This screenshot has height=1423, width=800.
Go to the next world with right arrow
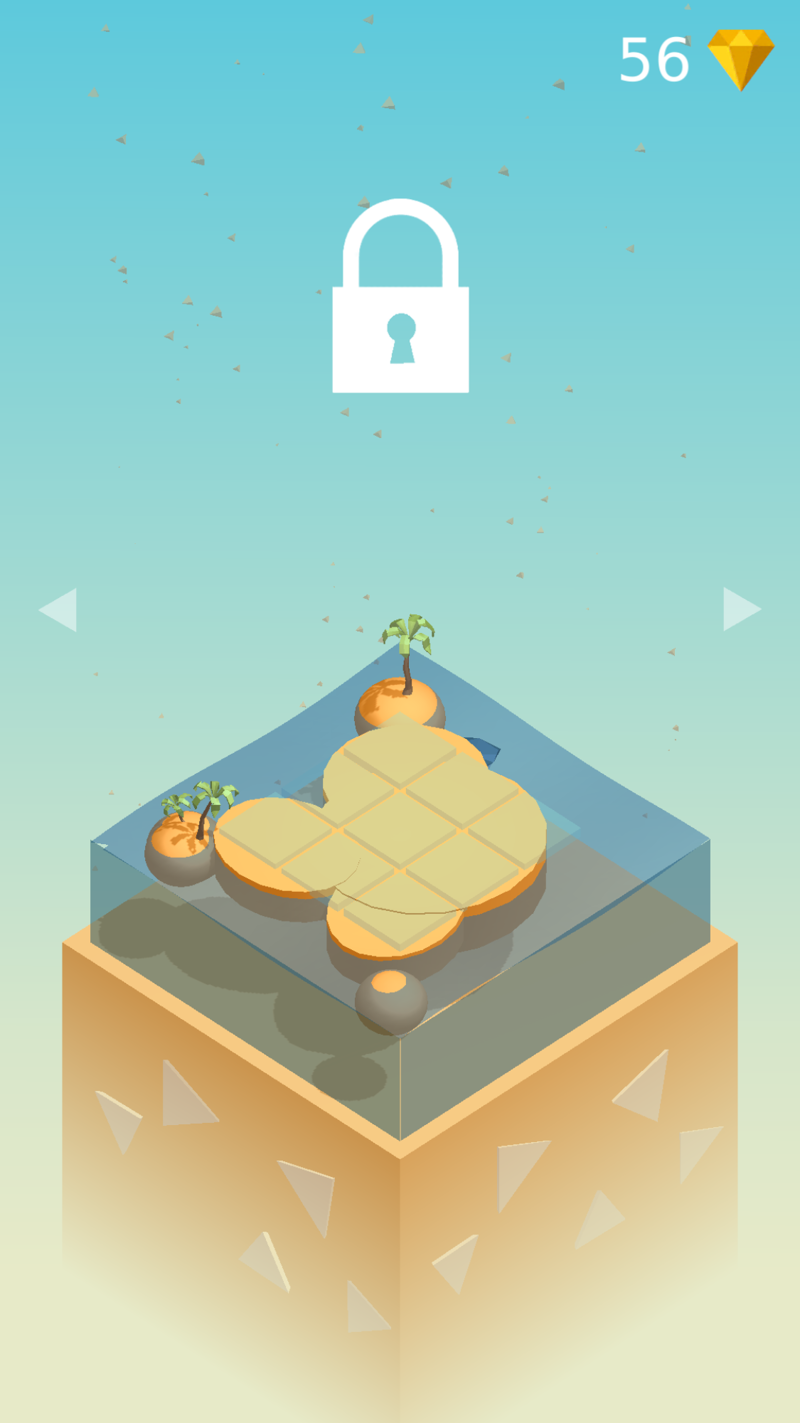pos(741,609)
